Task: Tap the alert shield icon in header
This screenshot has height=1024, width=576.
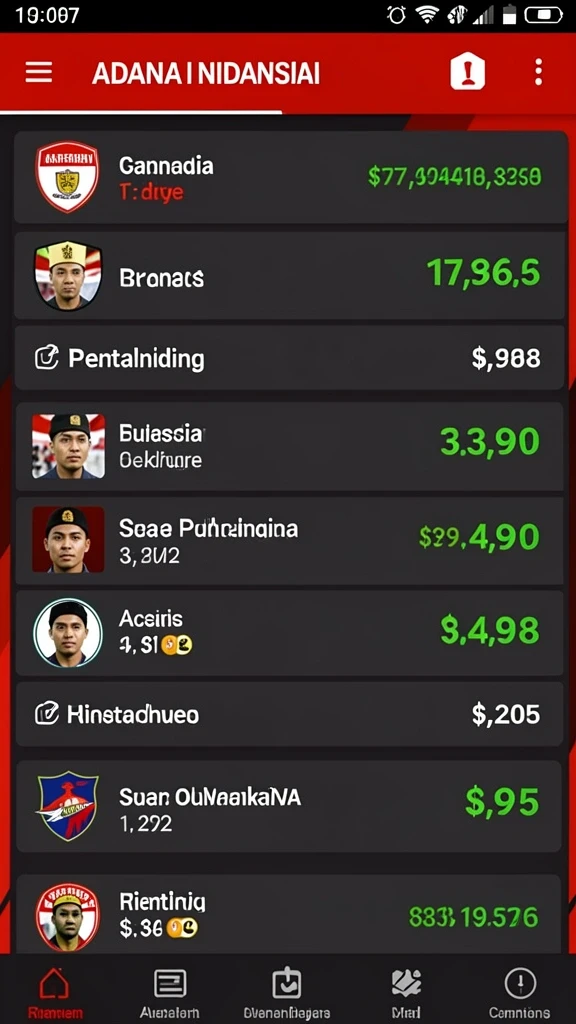Action: (468, 72)
